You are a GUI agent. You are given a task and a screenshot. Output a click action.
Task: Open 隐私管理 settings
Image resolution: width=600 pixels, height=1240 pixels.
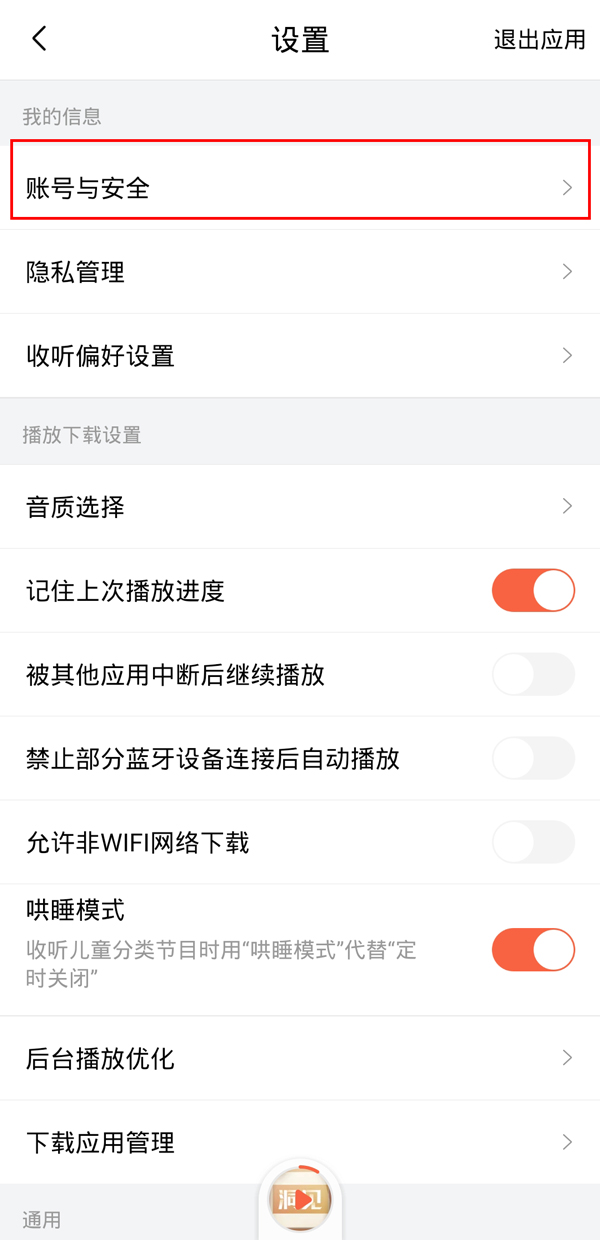[x=300, y=272]
